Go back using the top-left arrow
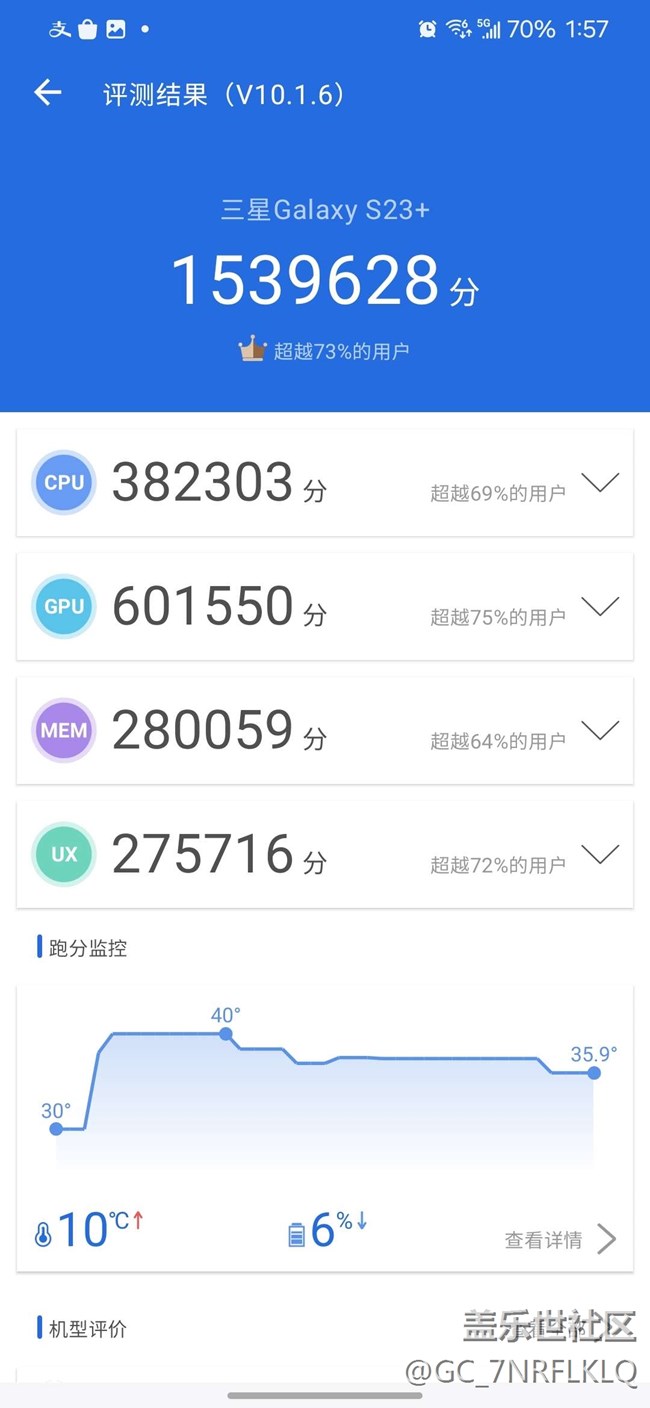650x1408 pixels. tap(48, 93)
